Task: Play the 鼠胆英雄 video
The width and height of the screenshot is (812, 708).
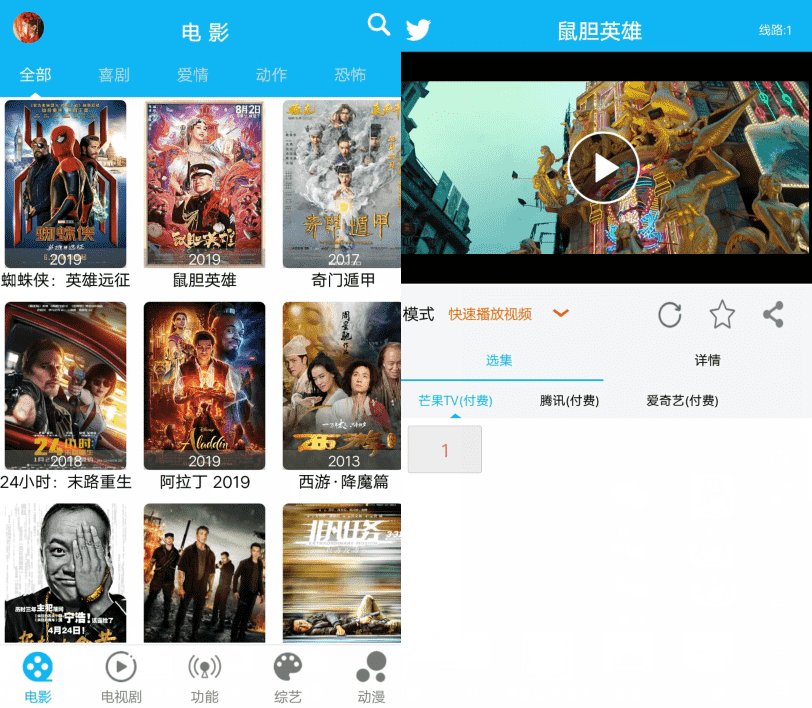Action: (x=604, y=167)
